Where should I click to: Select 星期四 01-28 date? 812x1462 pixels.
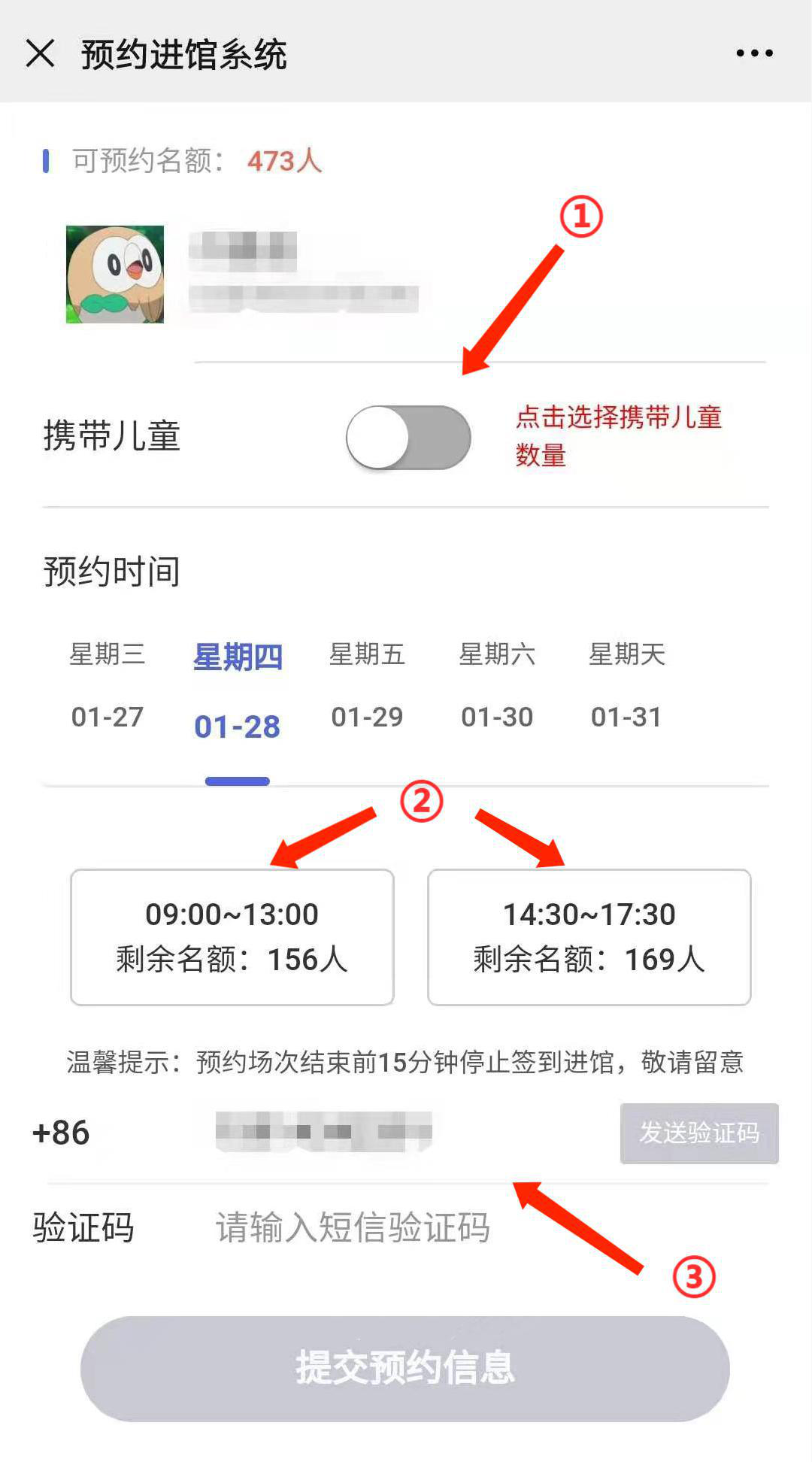tap(238, 690)
